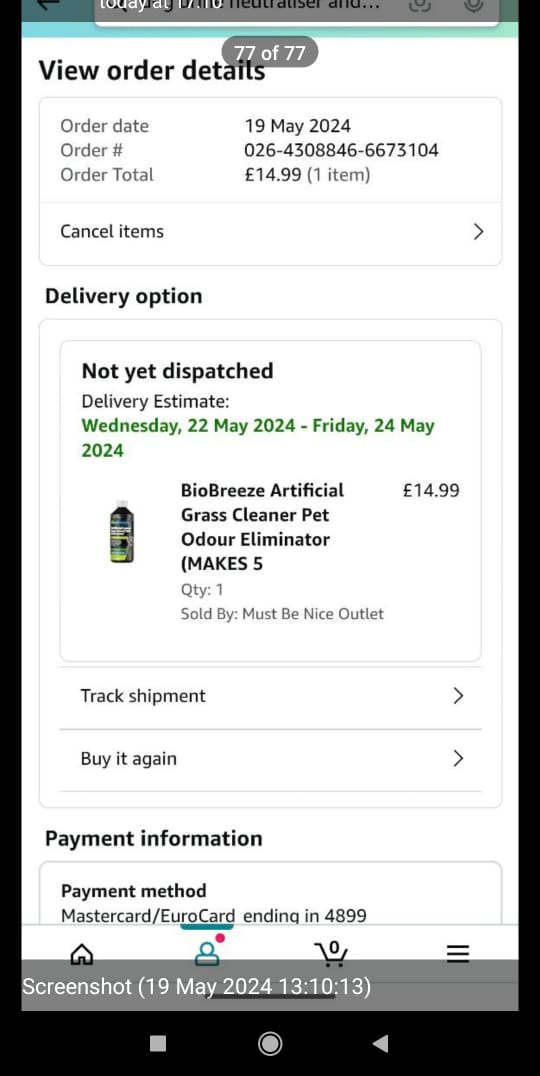Open the account profile tab
Viewport: 540px width, 1076px height.
tap(207, 951)
